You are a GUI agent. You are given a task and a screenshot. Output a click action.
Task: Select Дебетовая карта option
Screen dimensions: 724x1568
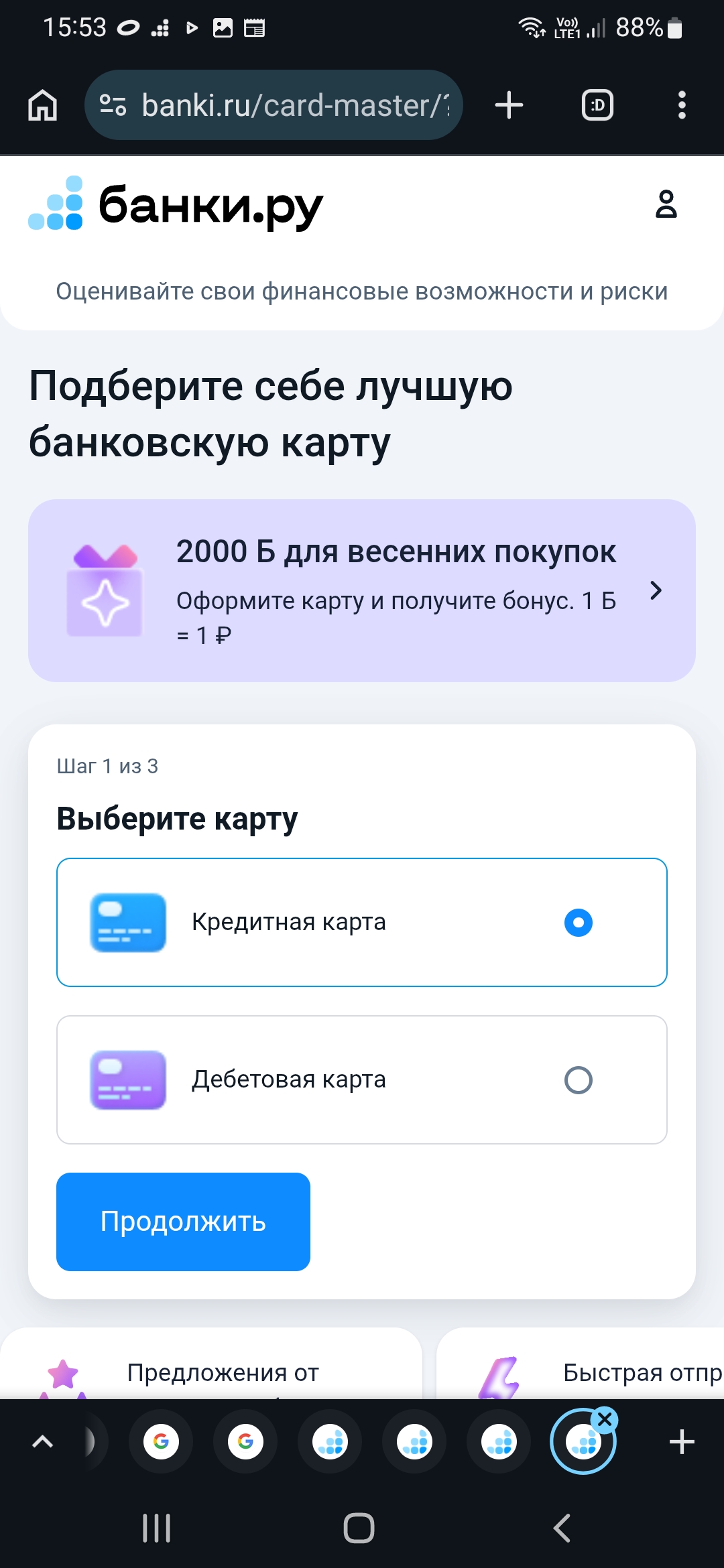[362, 1080]
